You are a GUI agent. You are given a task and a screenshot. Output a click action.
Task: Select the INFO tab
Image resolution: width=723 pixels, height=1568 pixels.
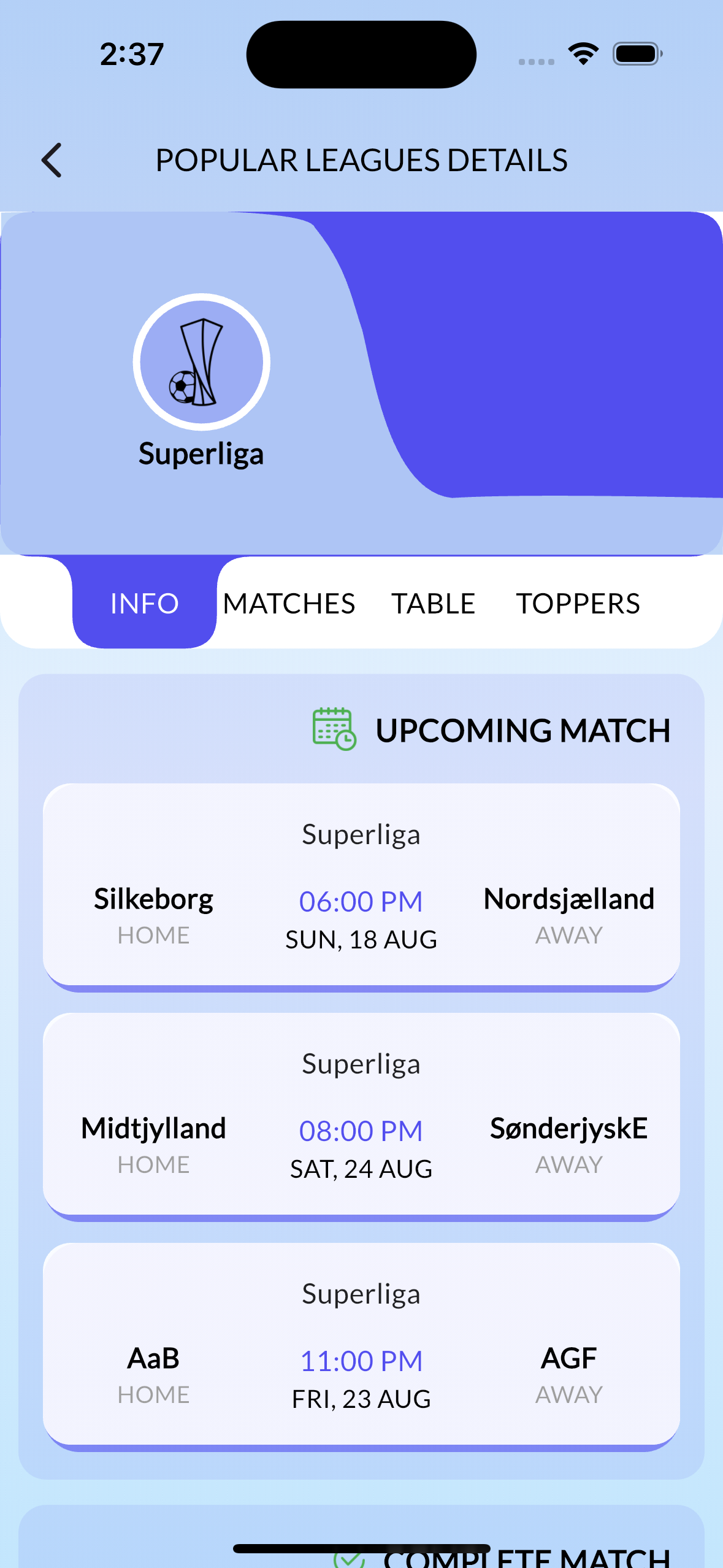coord(145,603)
